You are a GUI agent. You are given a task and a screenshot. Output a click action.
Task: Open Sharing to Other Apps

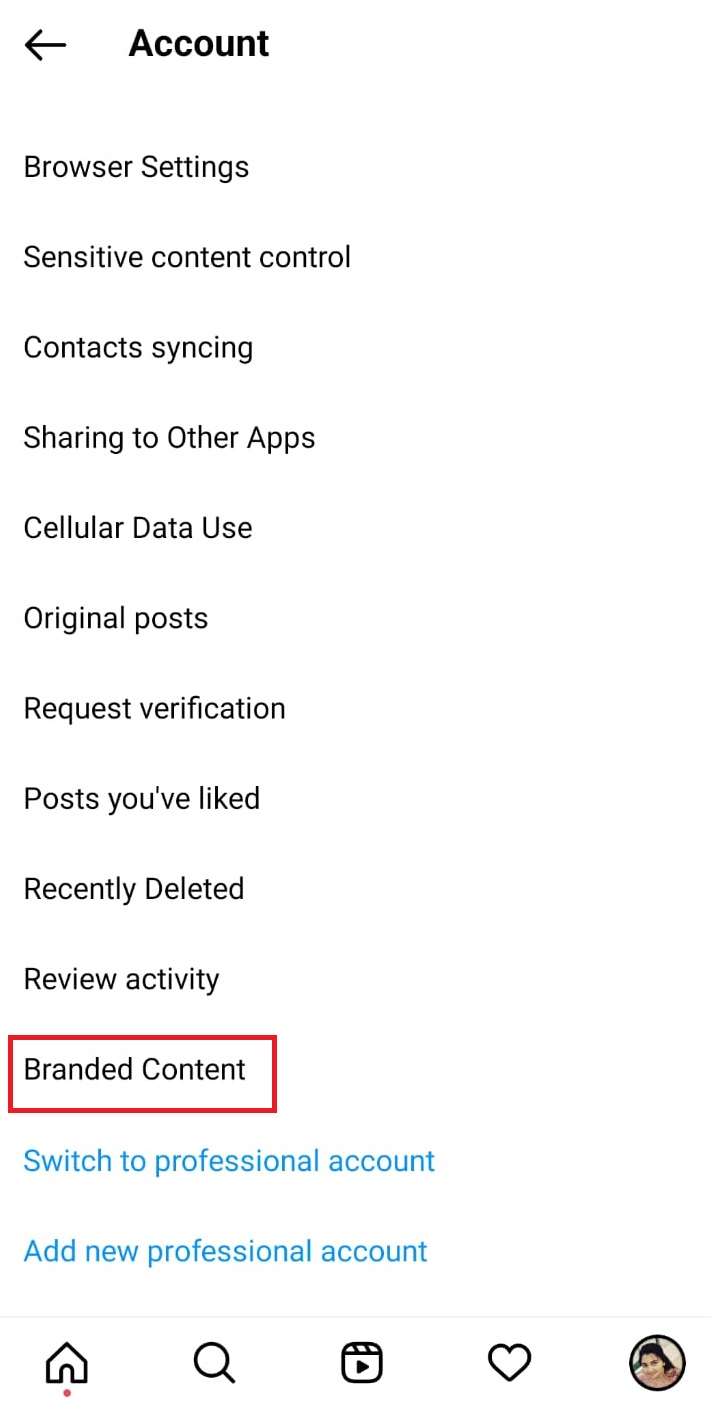169,438
